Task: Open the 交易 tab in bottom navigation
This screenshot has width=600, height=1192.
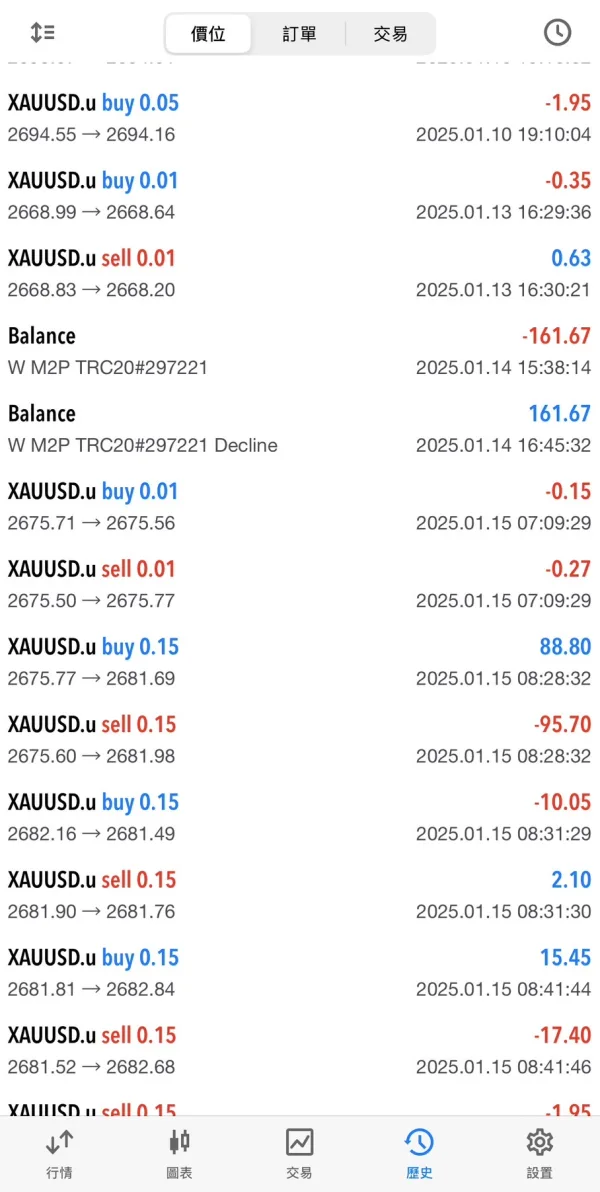Action: 299,1153
